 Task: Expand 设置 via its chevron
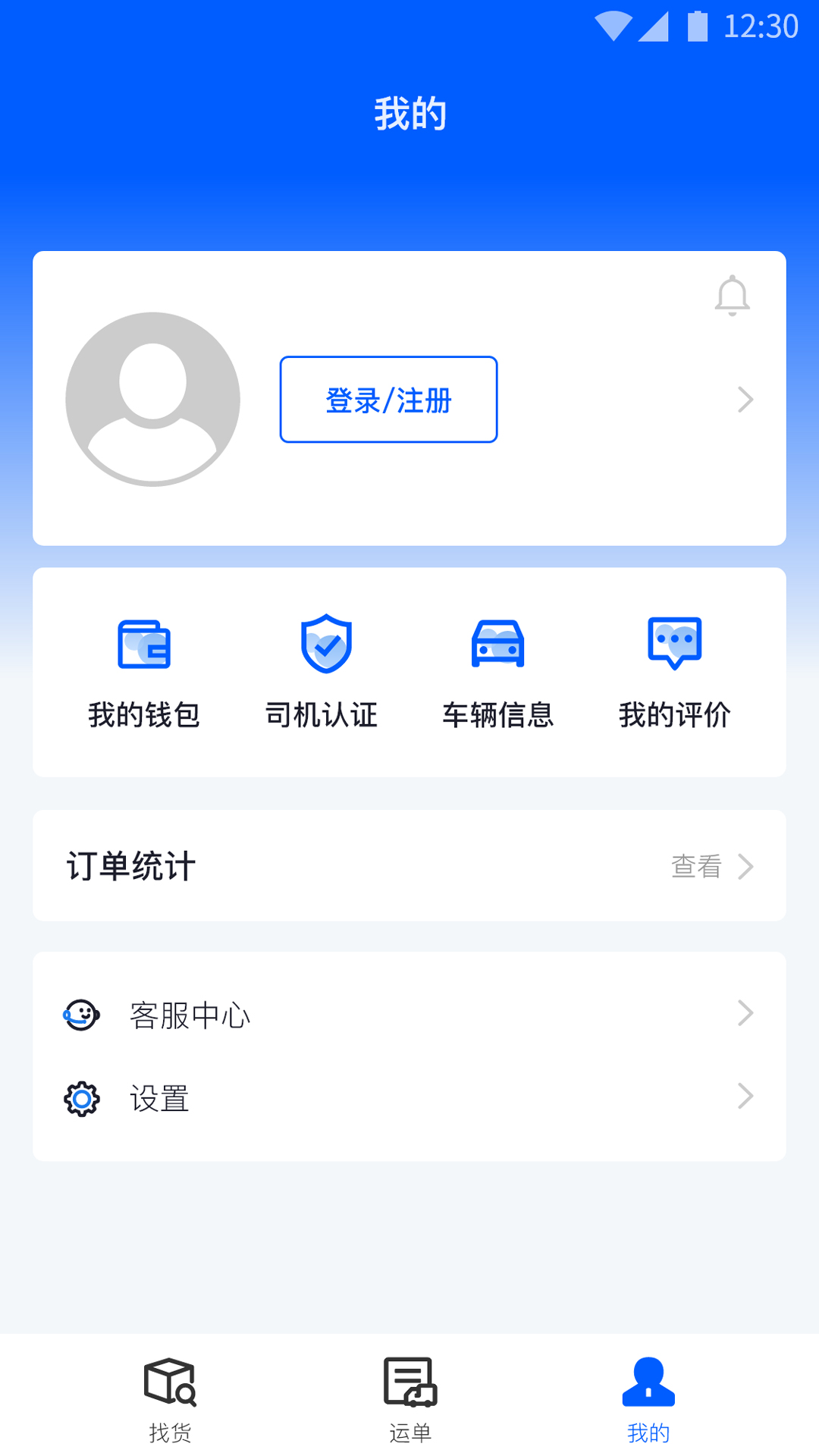[x=745, y=1096]
